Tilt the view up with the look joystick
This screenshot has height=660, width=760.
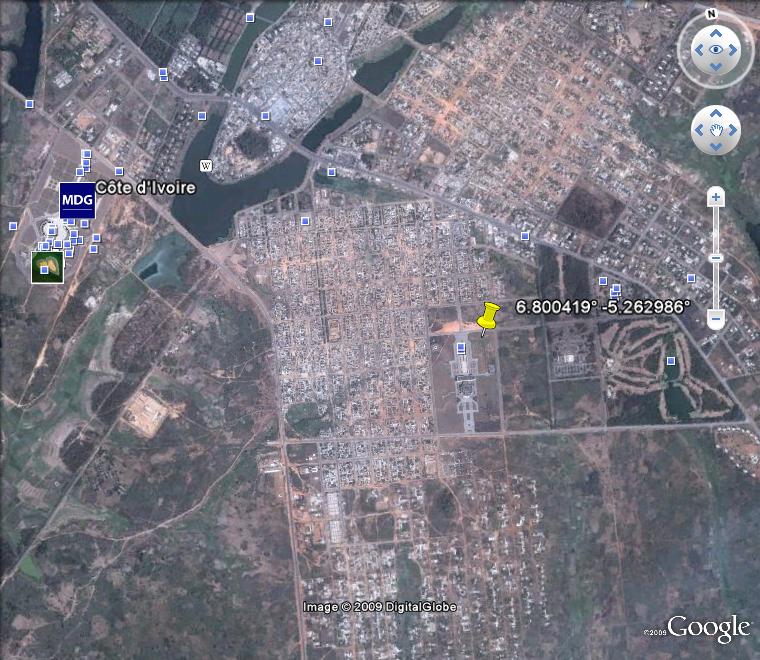click(x=716, y=31)
